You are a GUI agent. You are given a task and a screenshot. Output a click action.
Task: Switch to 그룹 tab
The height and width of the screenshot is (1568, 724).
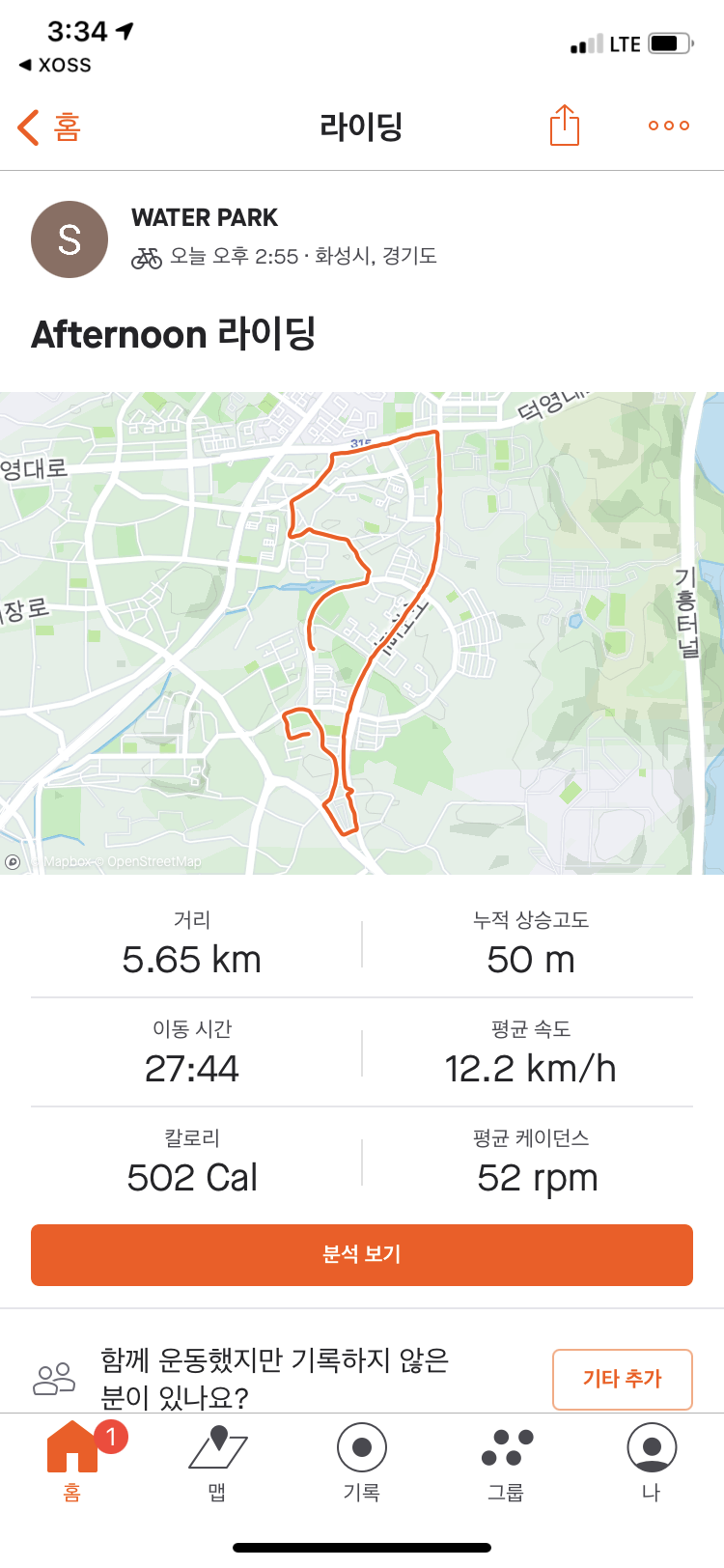[x=506, y=1461]
